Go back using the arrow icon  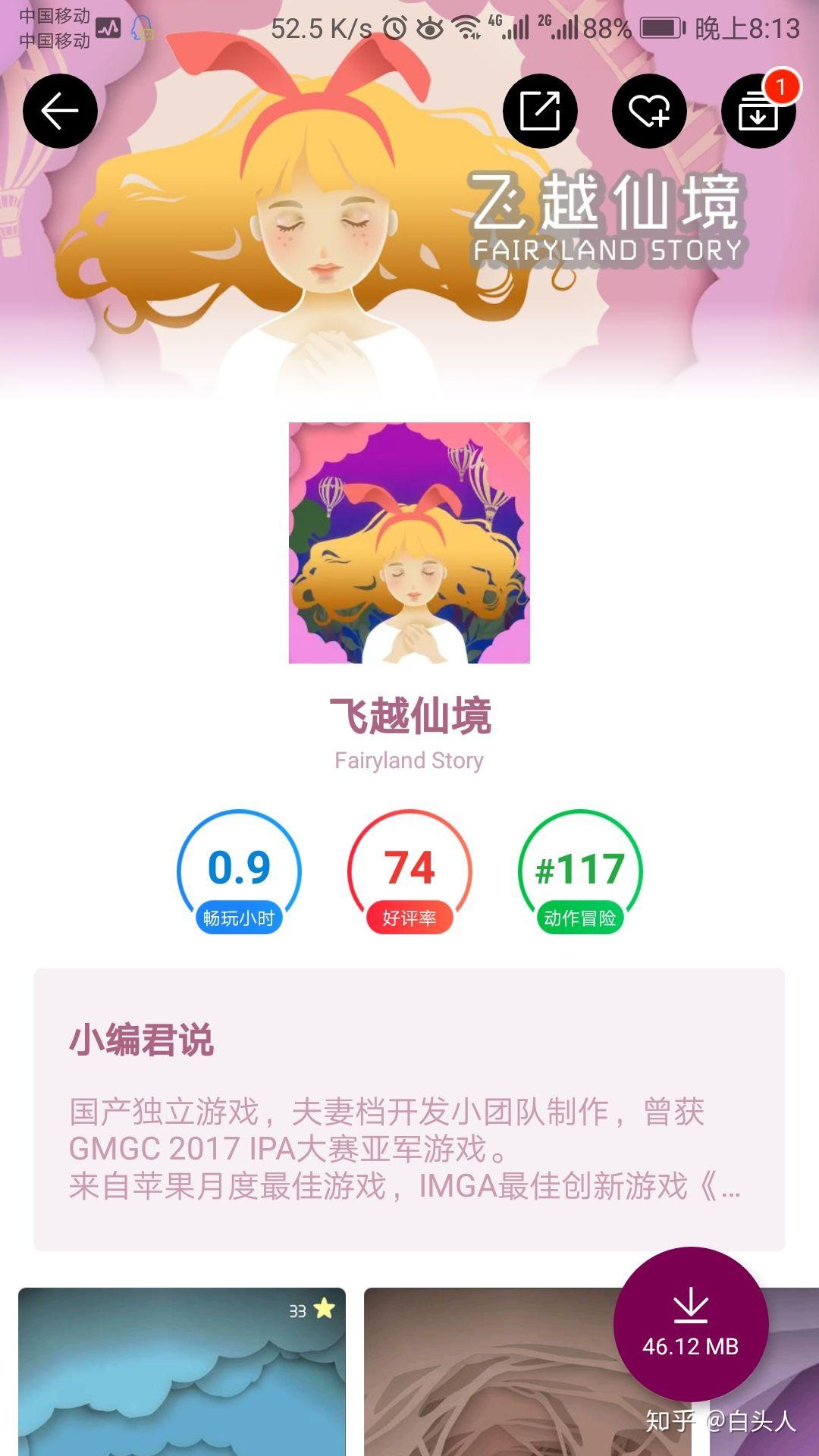point(60,111)
